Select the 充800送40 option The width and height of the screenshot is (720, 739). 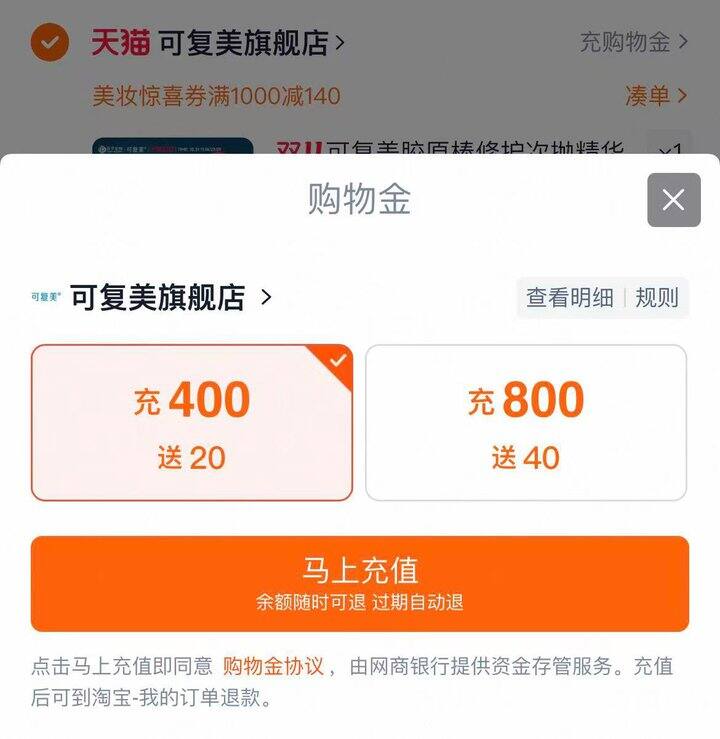pyautogui.click(x=526, y=422)
